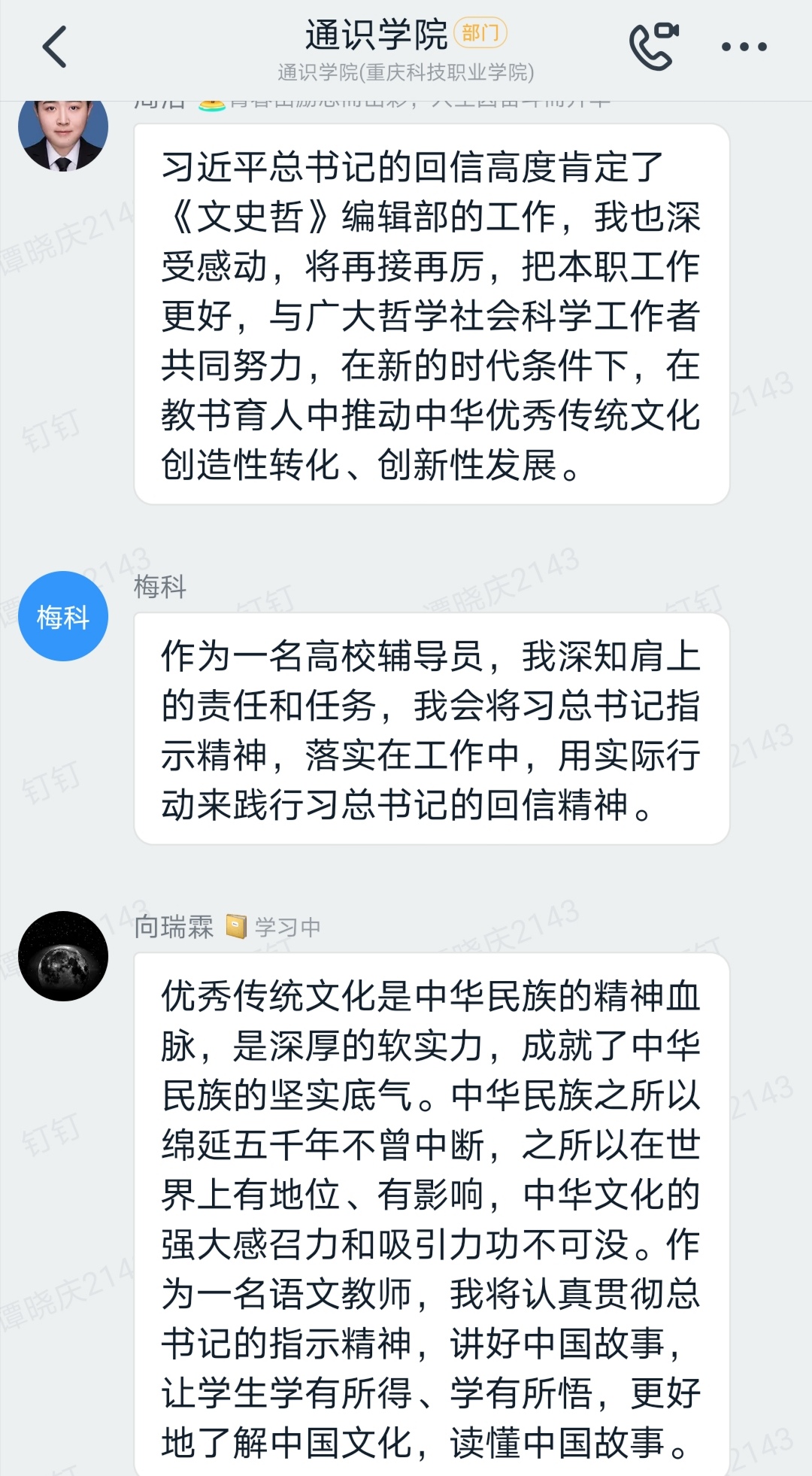This screenshot has width=812, height=1476.
Task: Open the three-dot more options menu
Action: 744,47
